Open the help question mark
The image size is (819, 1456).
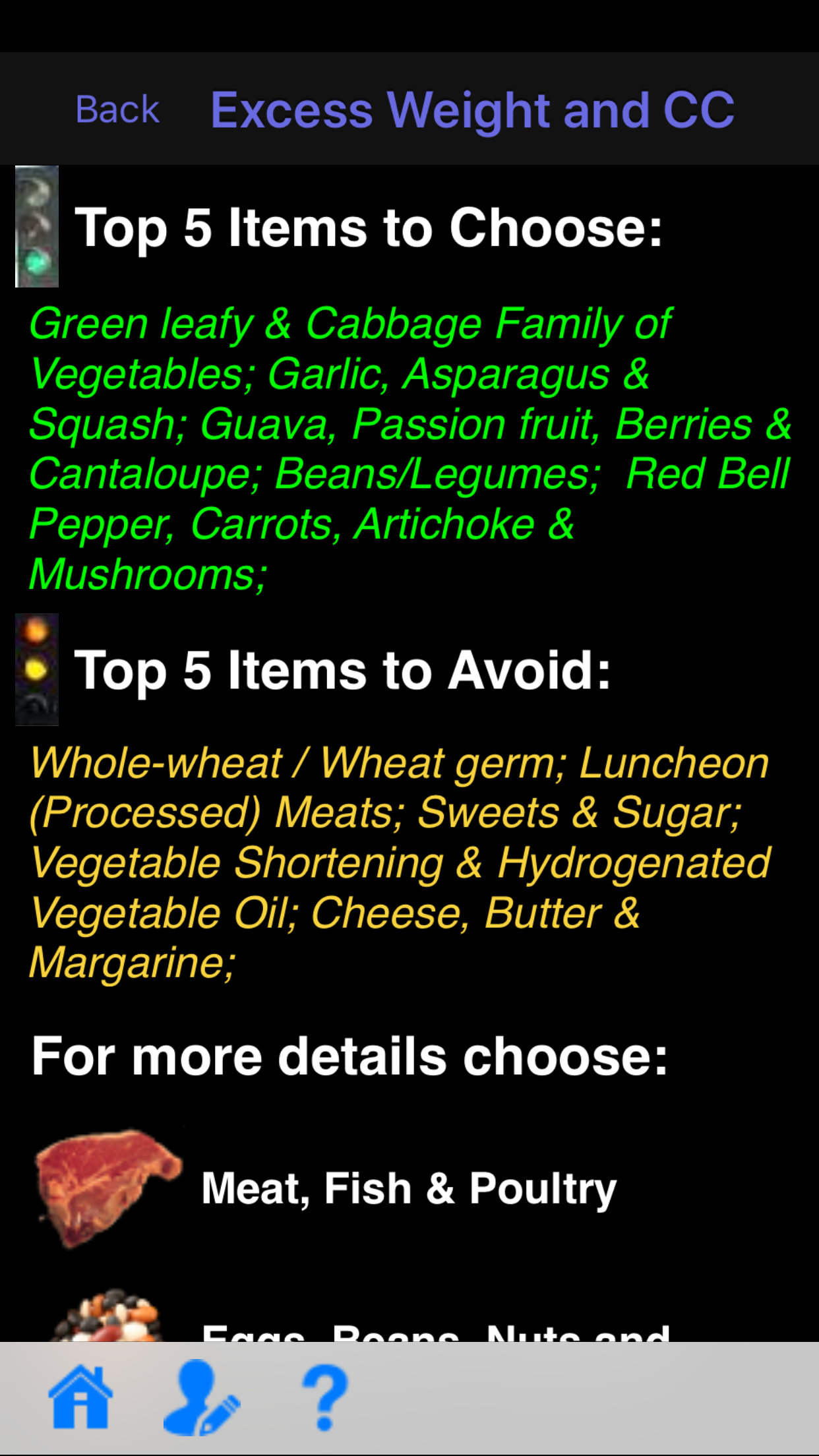pyautogui.click(x=324, y=1397)
